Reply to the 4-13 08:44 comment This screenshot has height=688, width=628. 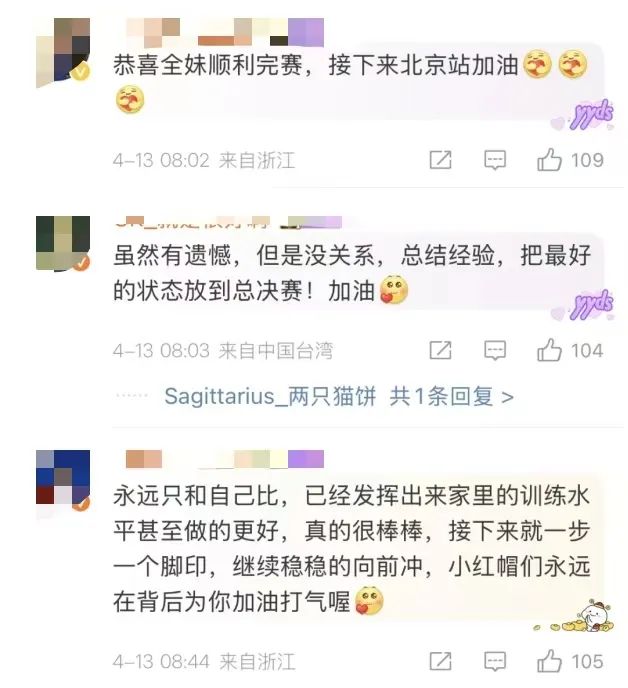point(495,661)
